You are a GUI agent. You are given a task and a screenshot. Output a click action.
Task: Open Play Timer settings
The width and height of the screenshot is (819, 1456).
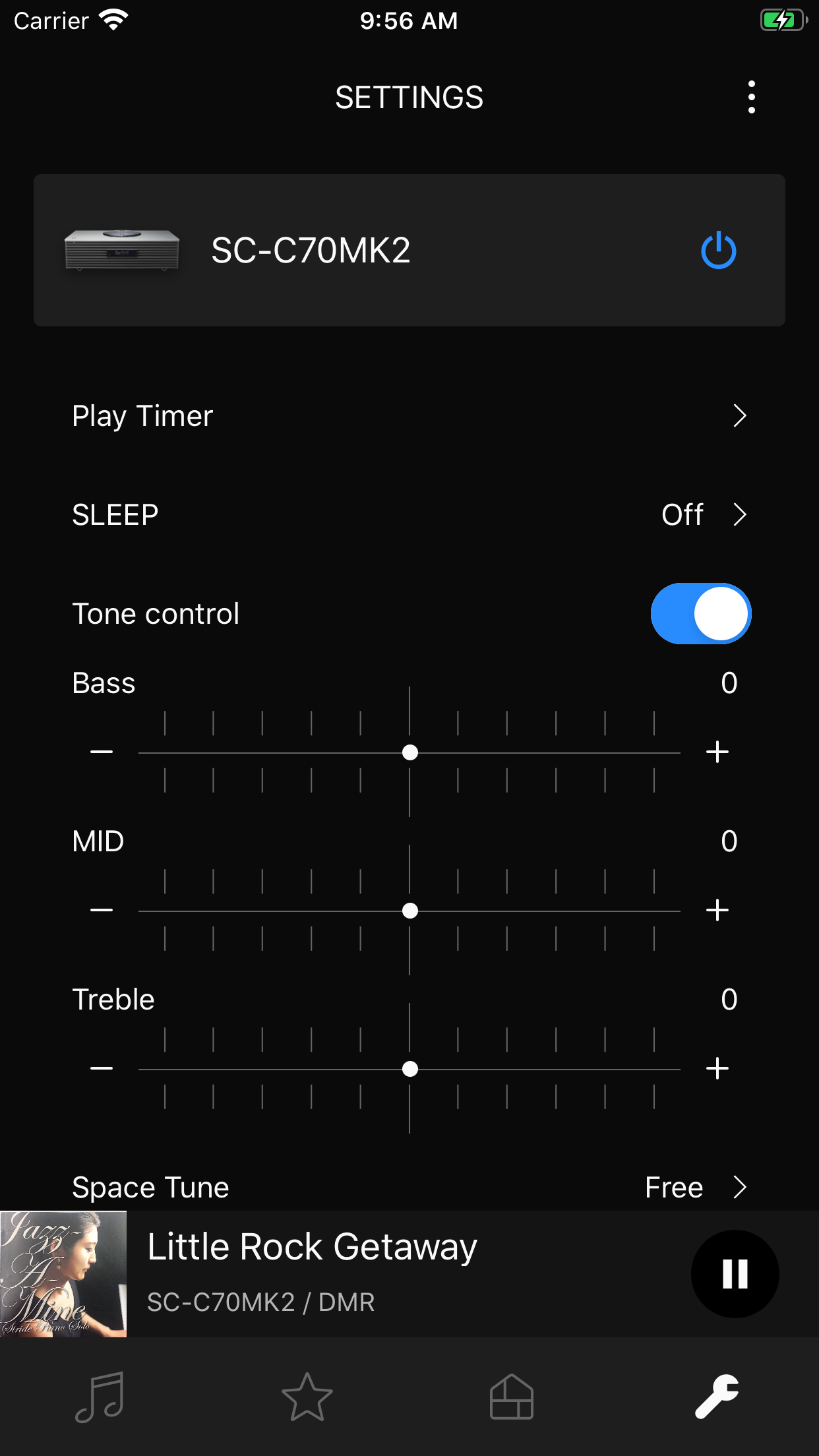tap(409, 416)
